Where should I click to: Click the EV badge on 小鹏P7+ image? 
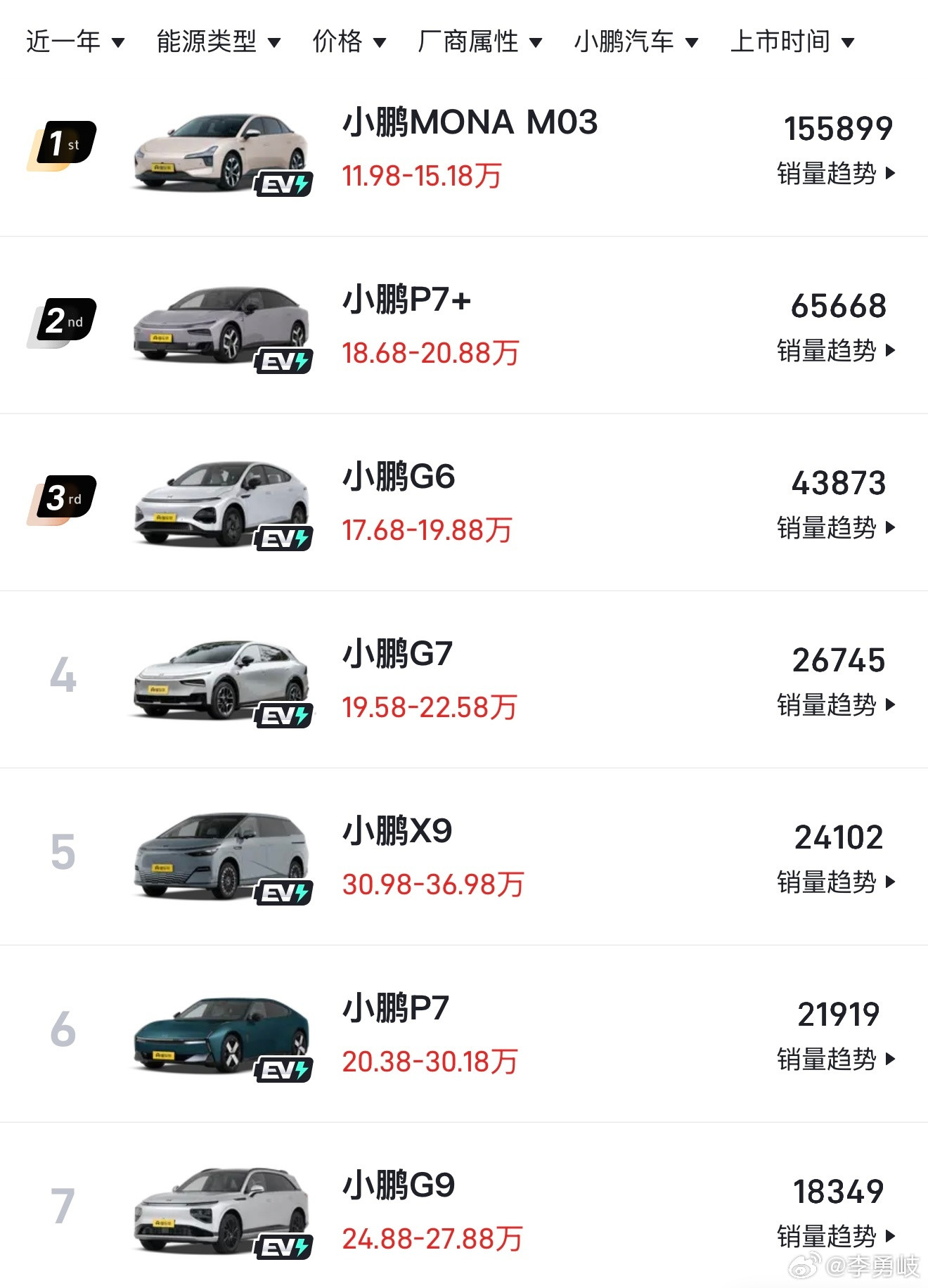point(284,361)
